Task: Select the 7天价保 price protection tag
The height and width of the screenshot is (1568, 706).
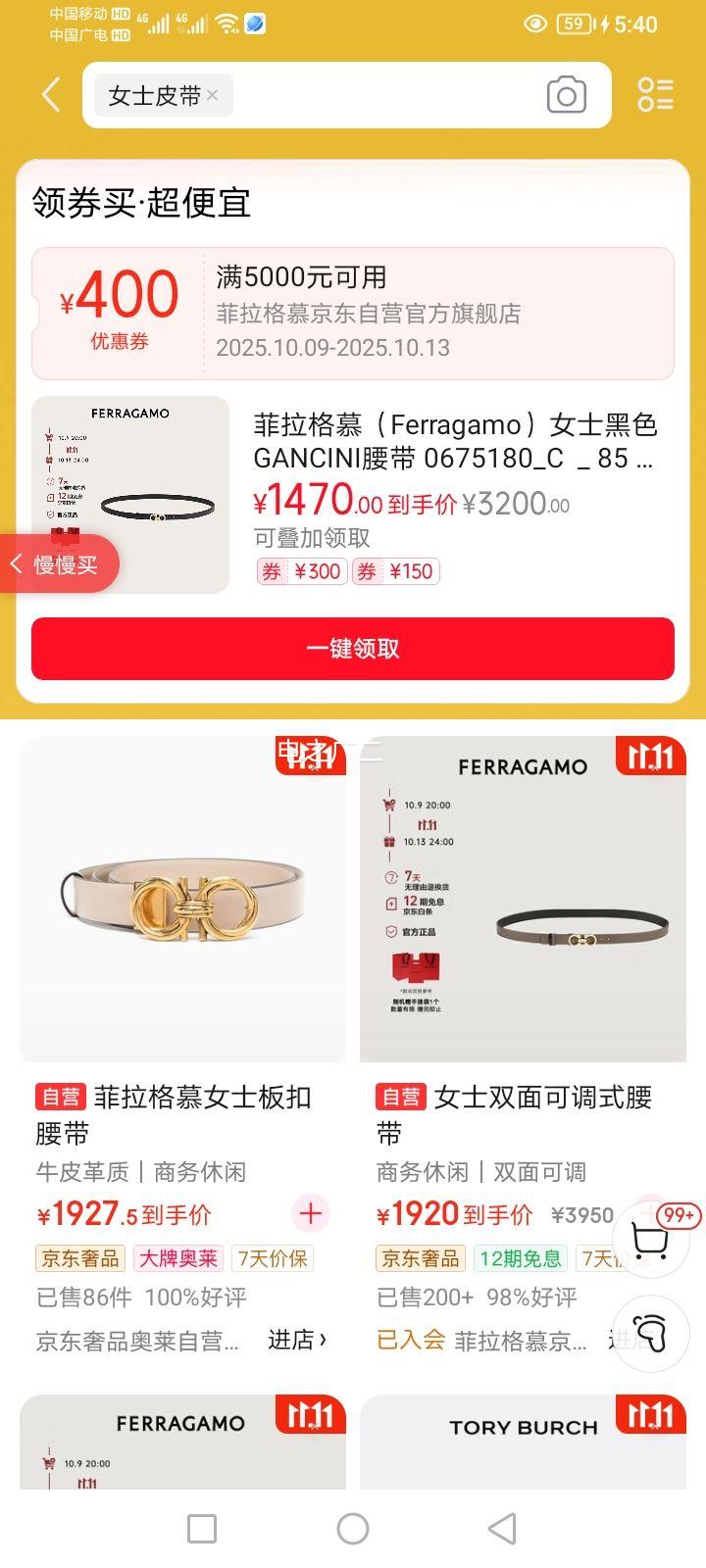Action: pyautogui.click(x=272, y=1258)
